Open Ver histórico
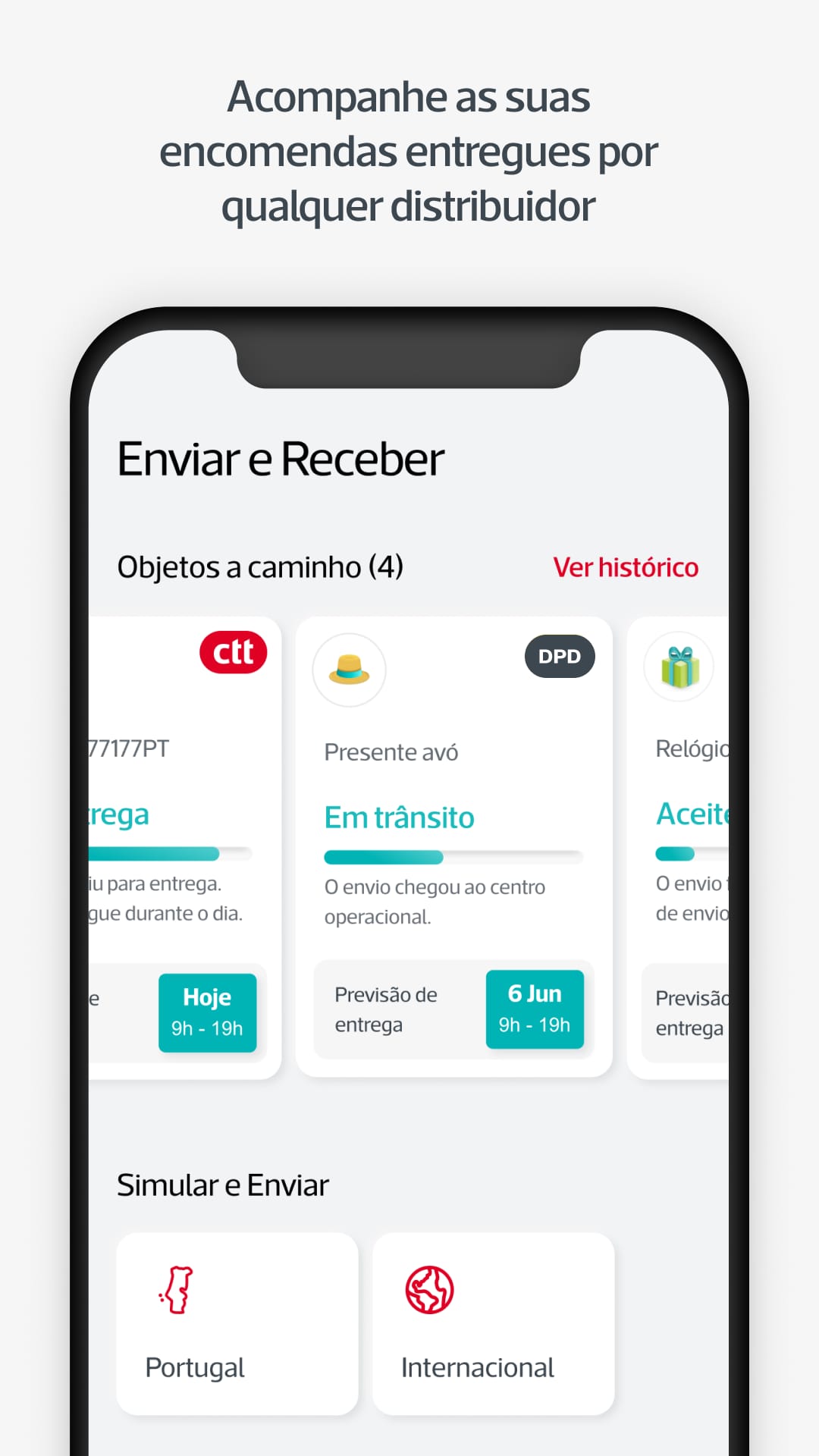Screen dimensions: 819x1456 point(626,566)
